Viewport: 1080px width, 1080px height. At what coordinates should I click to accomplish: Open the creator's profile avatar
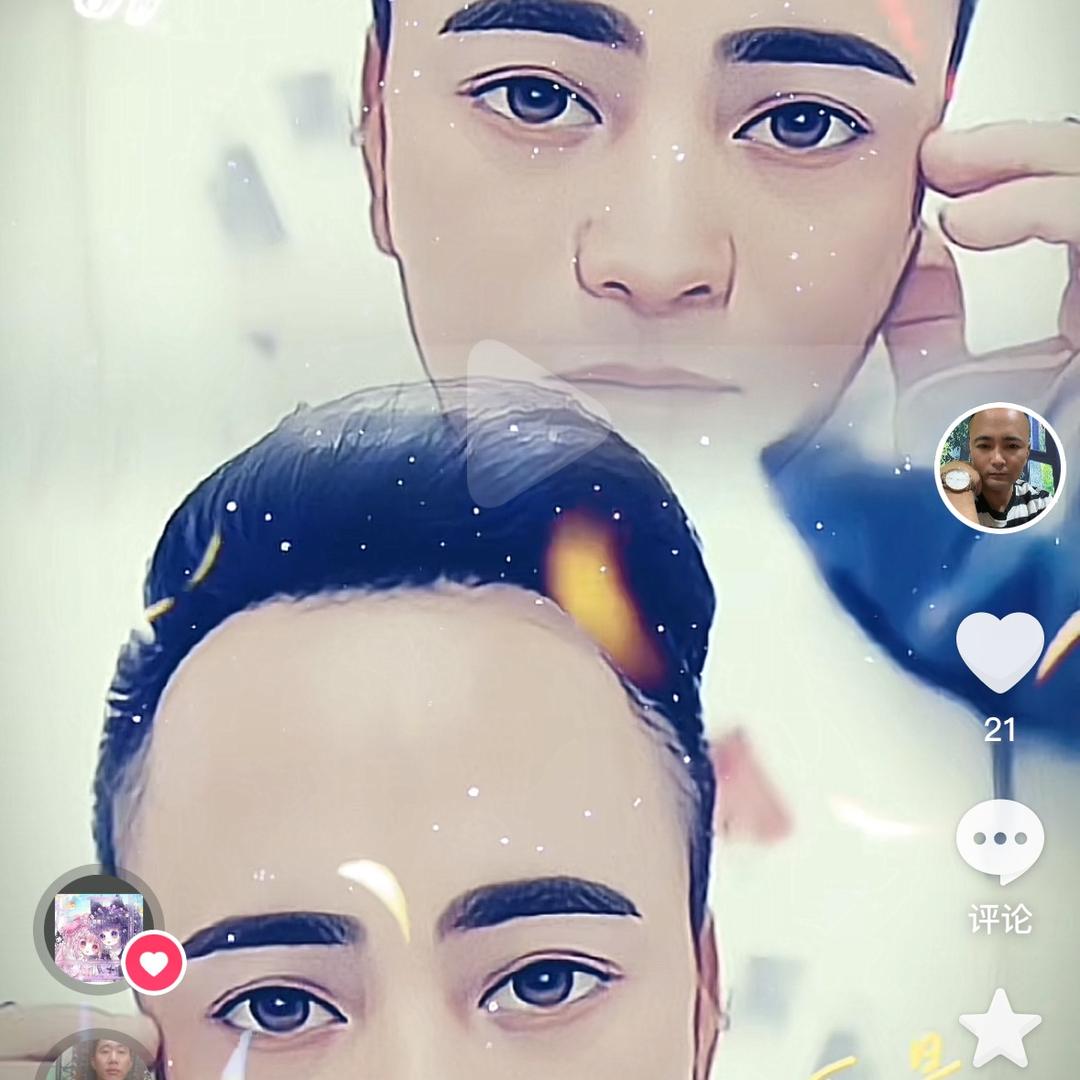[999, 468]
